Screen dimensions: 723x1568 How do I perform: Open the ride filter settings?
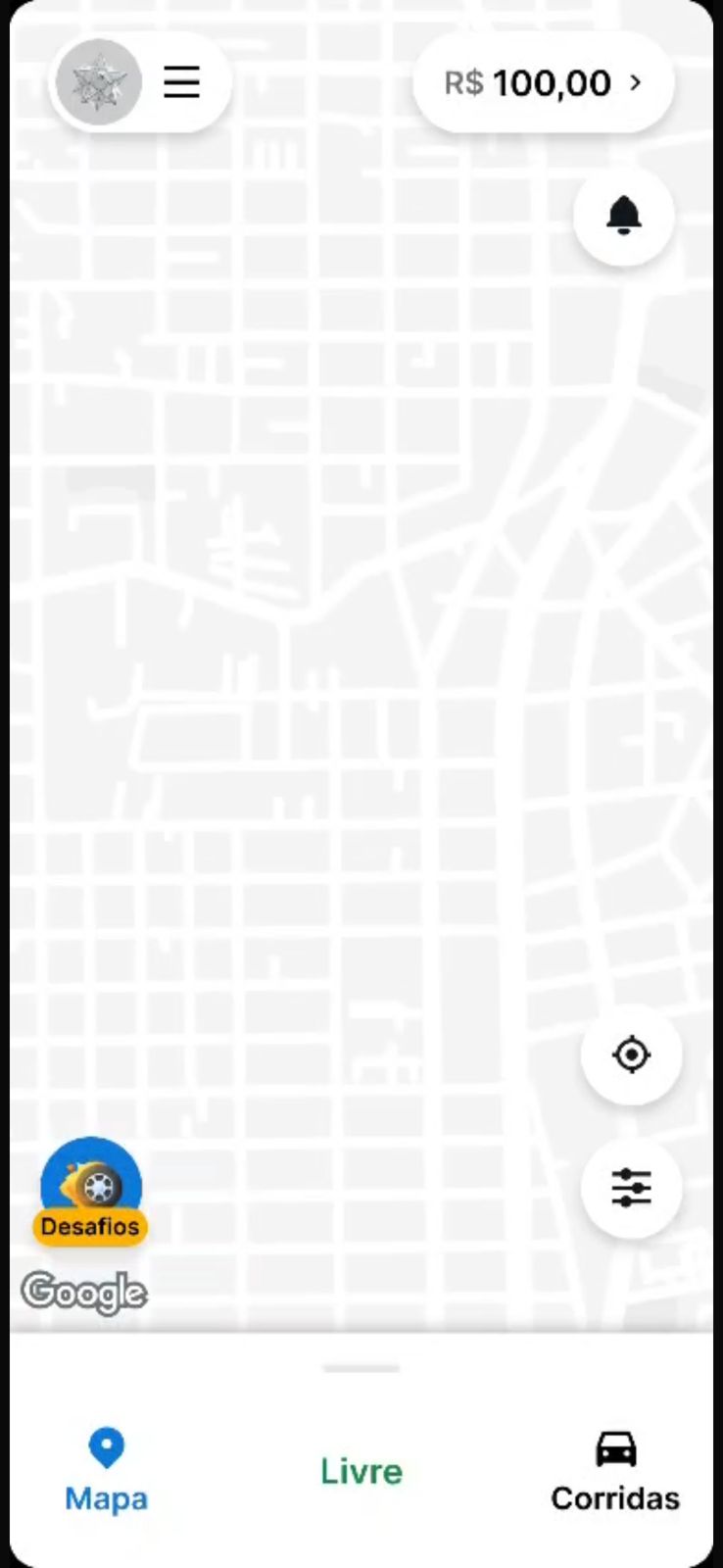point(631,1188)
